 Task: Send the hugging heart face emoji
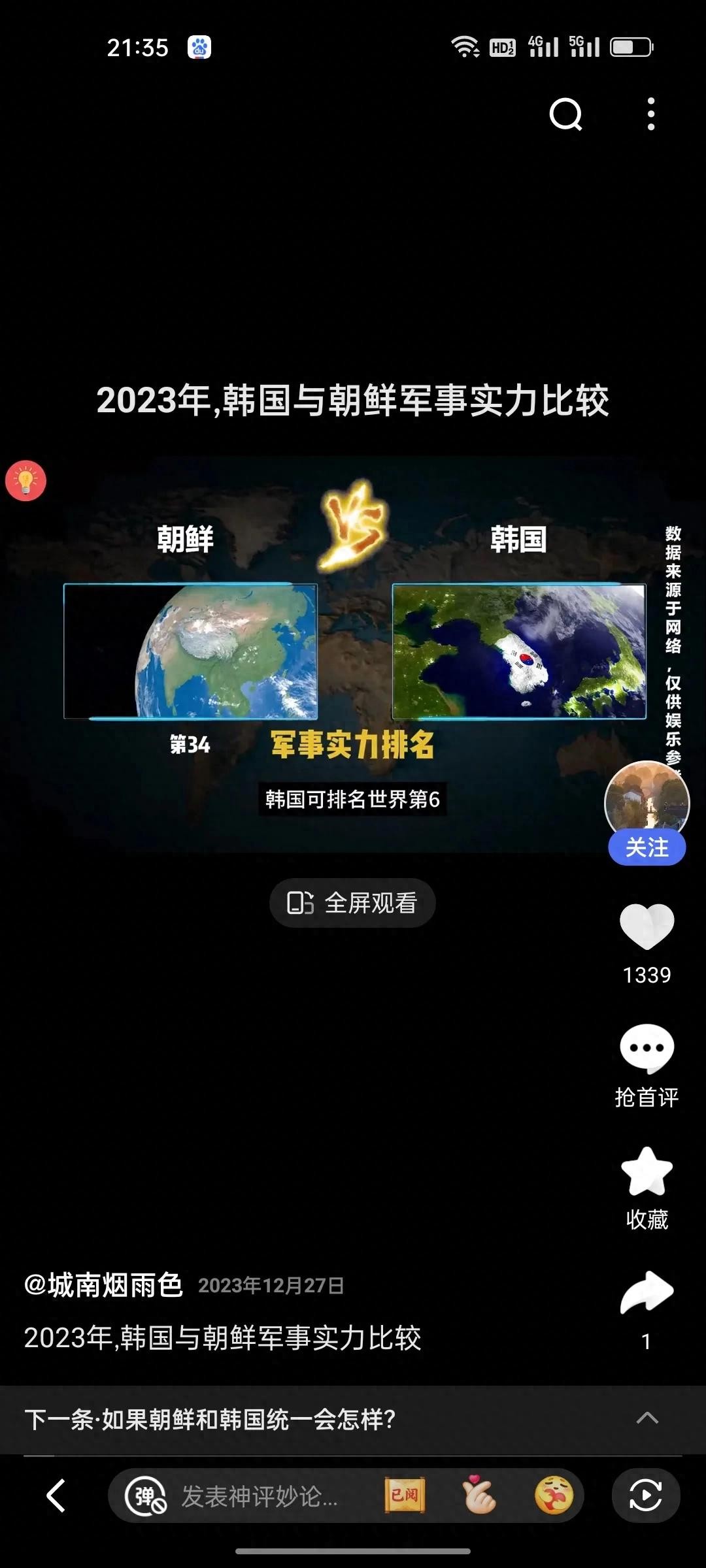tap(554, 1495)
